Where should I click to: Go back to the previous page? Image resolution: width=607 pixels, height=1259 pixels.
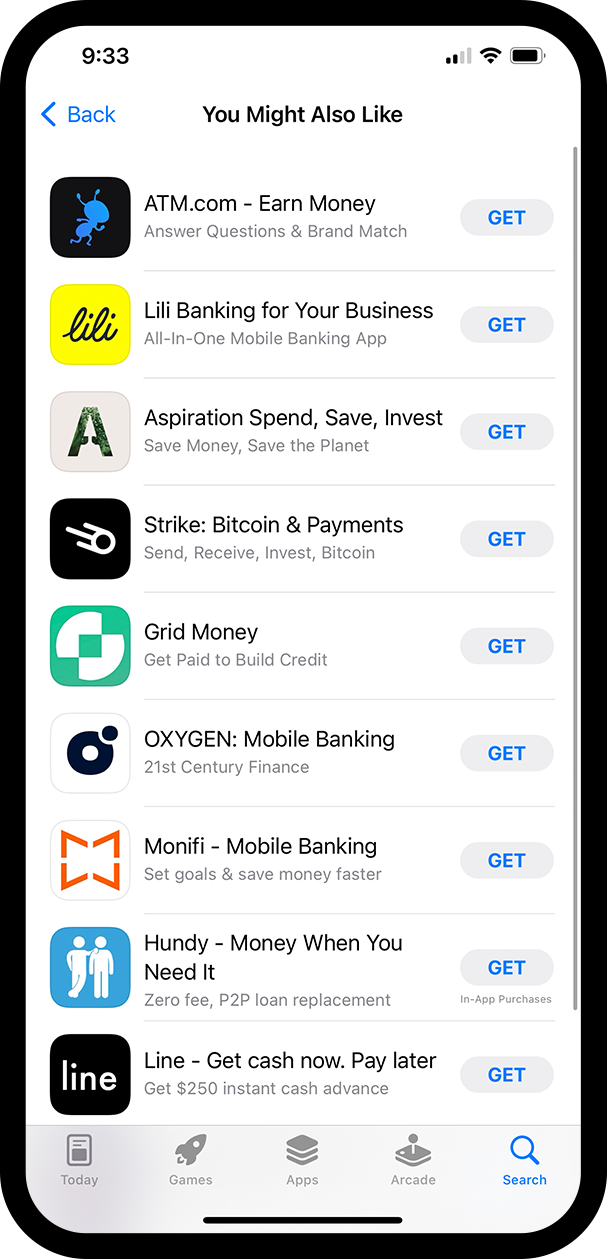pyautogui.click(x=78, y=115)
